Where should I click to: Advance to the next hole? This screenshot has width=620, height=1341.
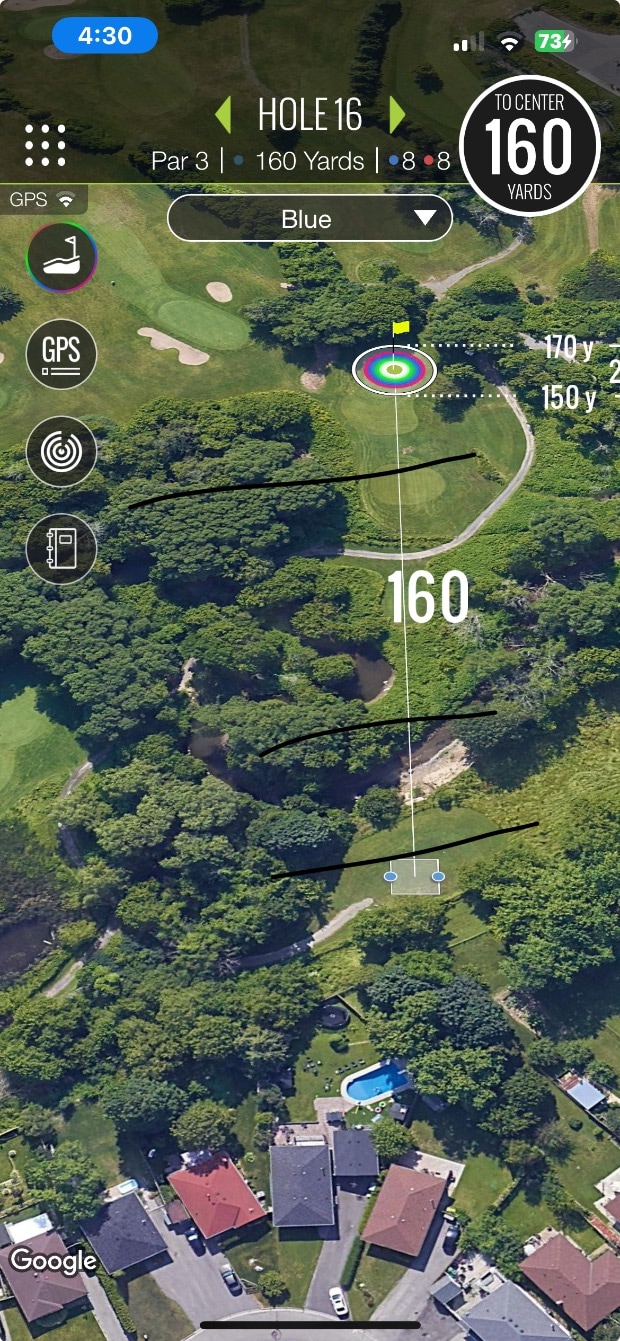(397, 115)
